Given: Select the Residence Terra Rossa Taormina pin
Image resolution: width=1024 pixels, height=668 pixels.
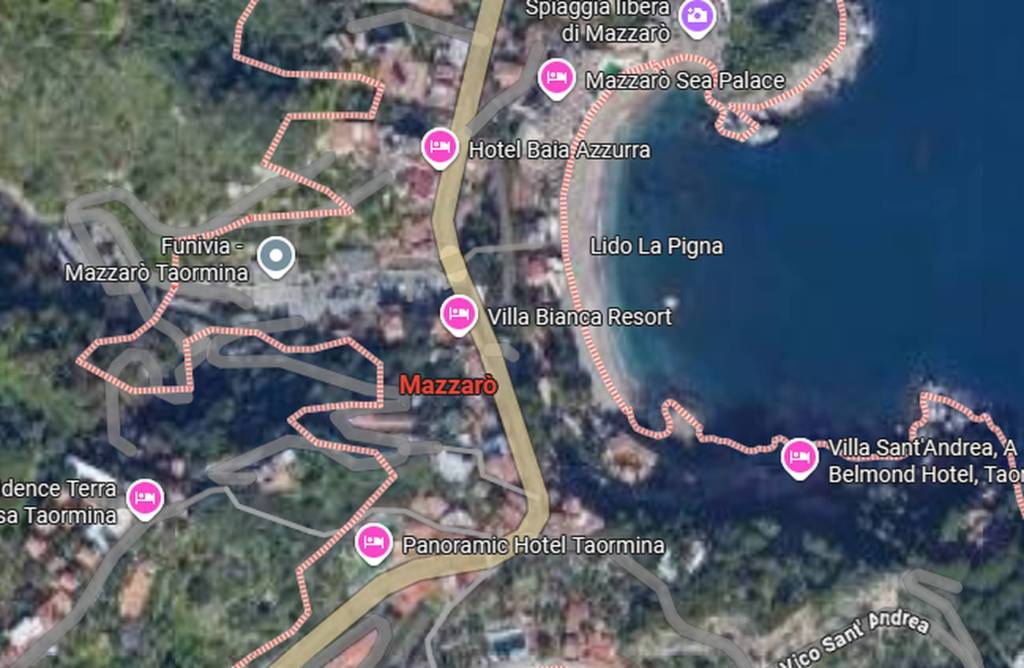Looking at the screenshot, I should 146,497.
